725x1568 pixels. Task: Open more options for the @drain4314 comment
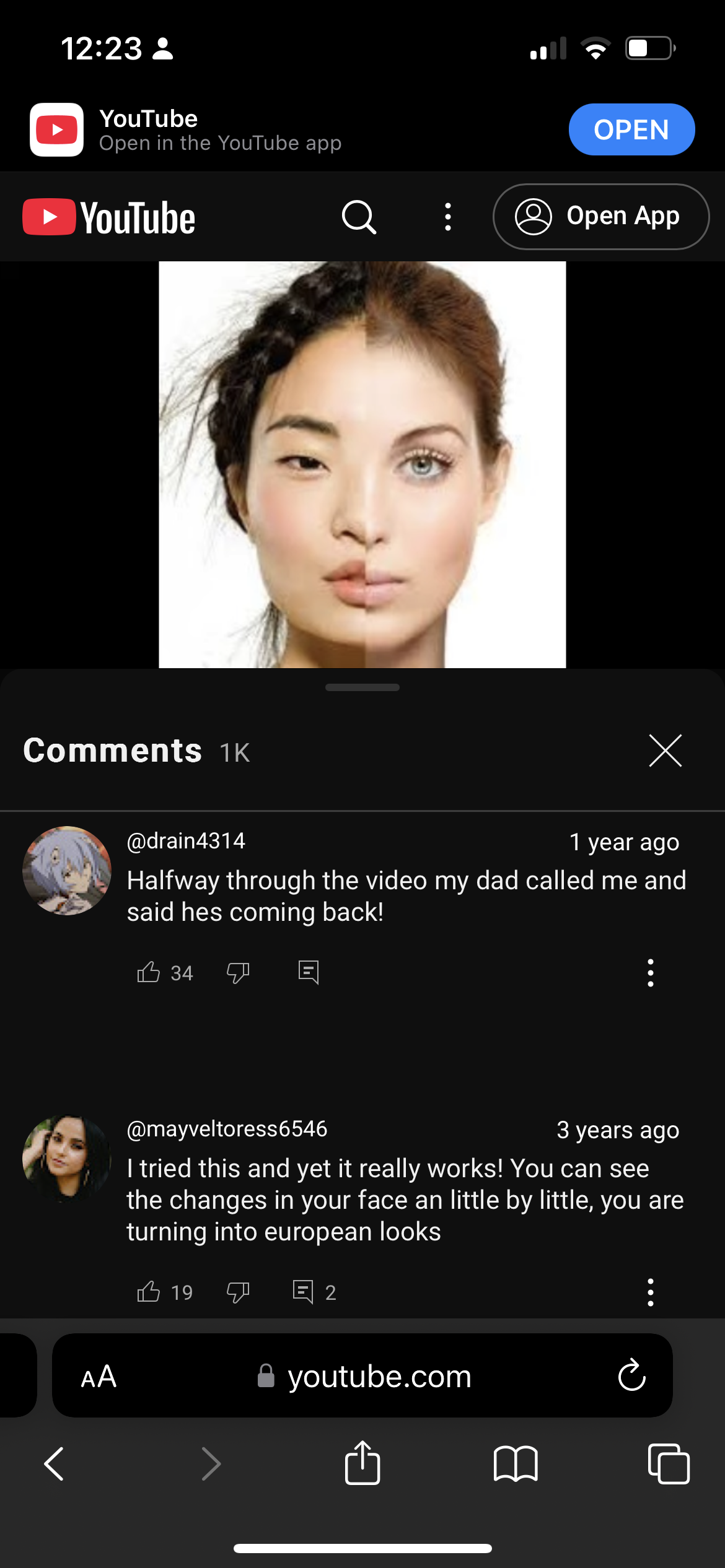pos(650,972)
